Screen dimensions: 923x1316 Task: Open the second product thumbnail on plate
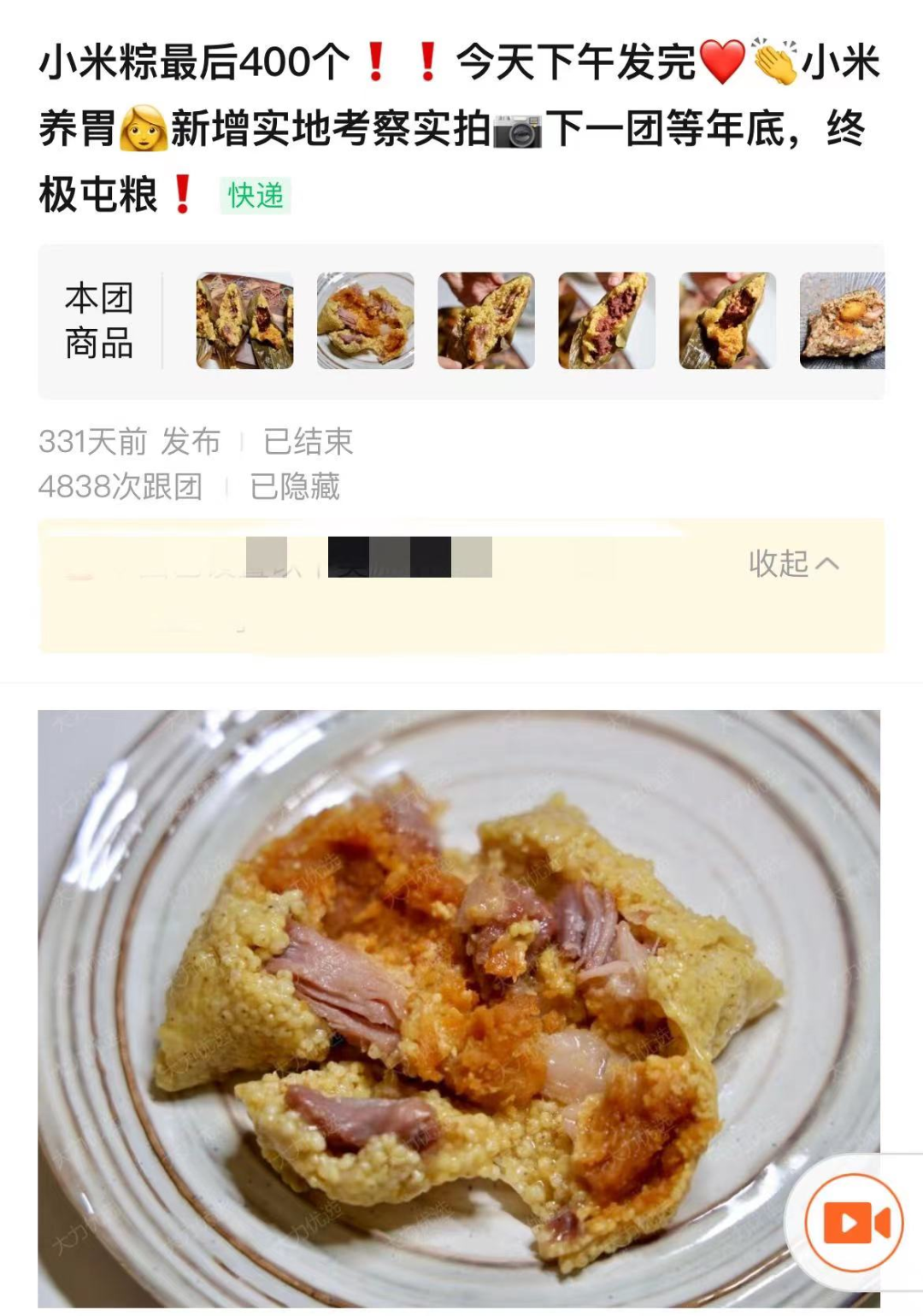pyautogui.click(x=366, y=321)
